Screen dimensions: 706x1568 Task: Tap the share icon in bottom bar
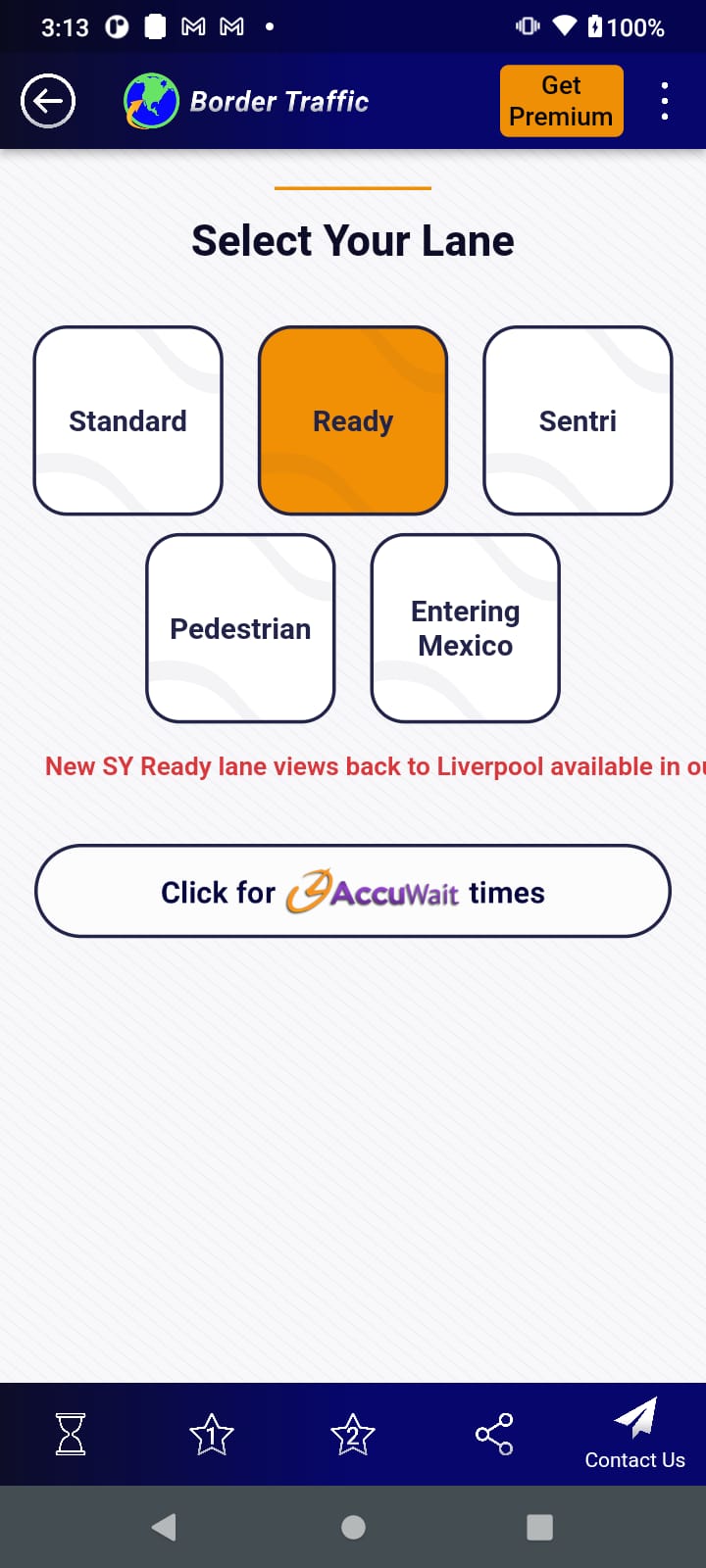(x=494, y=1432)
